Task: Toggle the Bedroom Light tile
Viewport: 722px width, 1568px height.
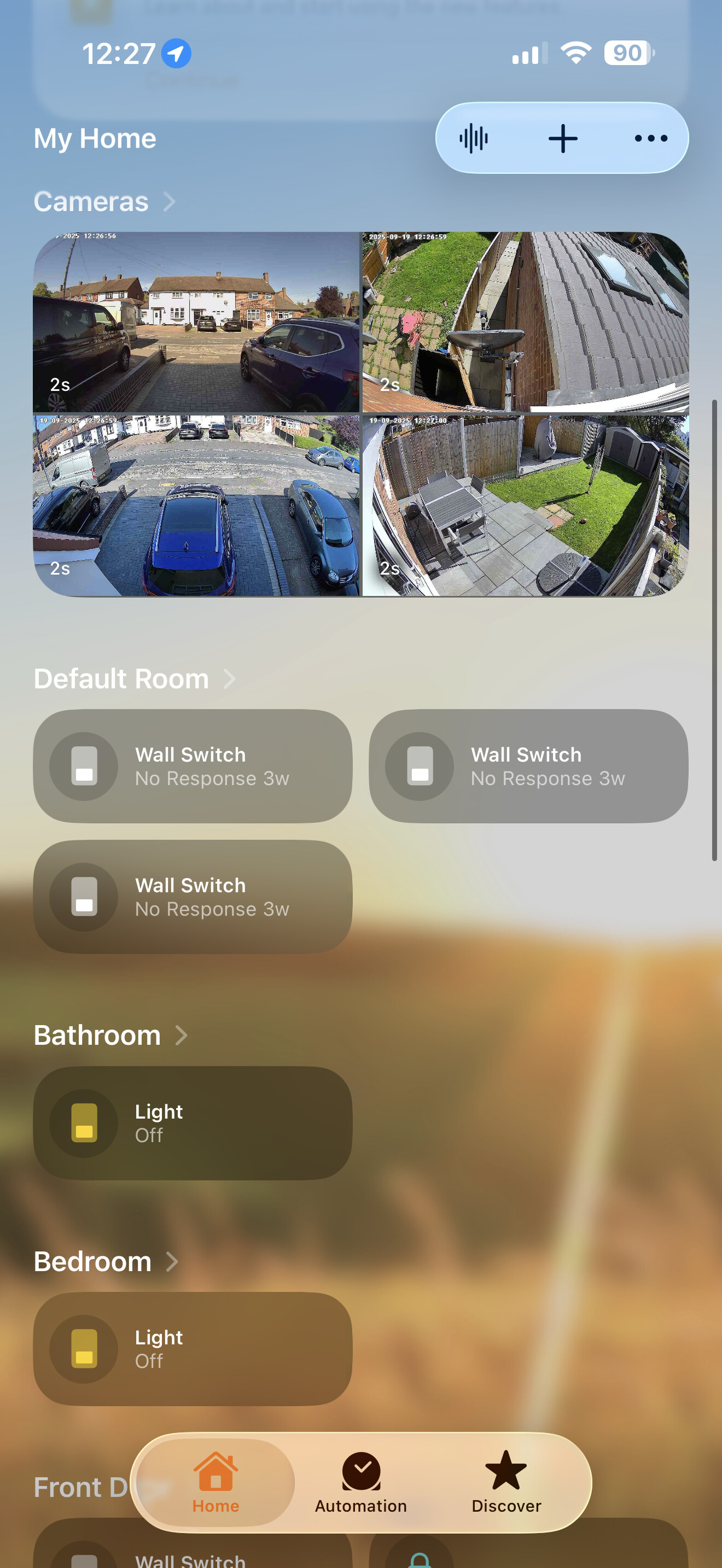Action: [84, 1348]
